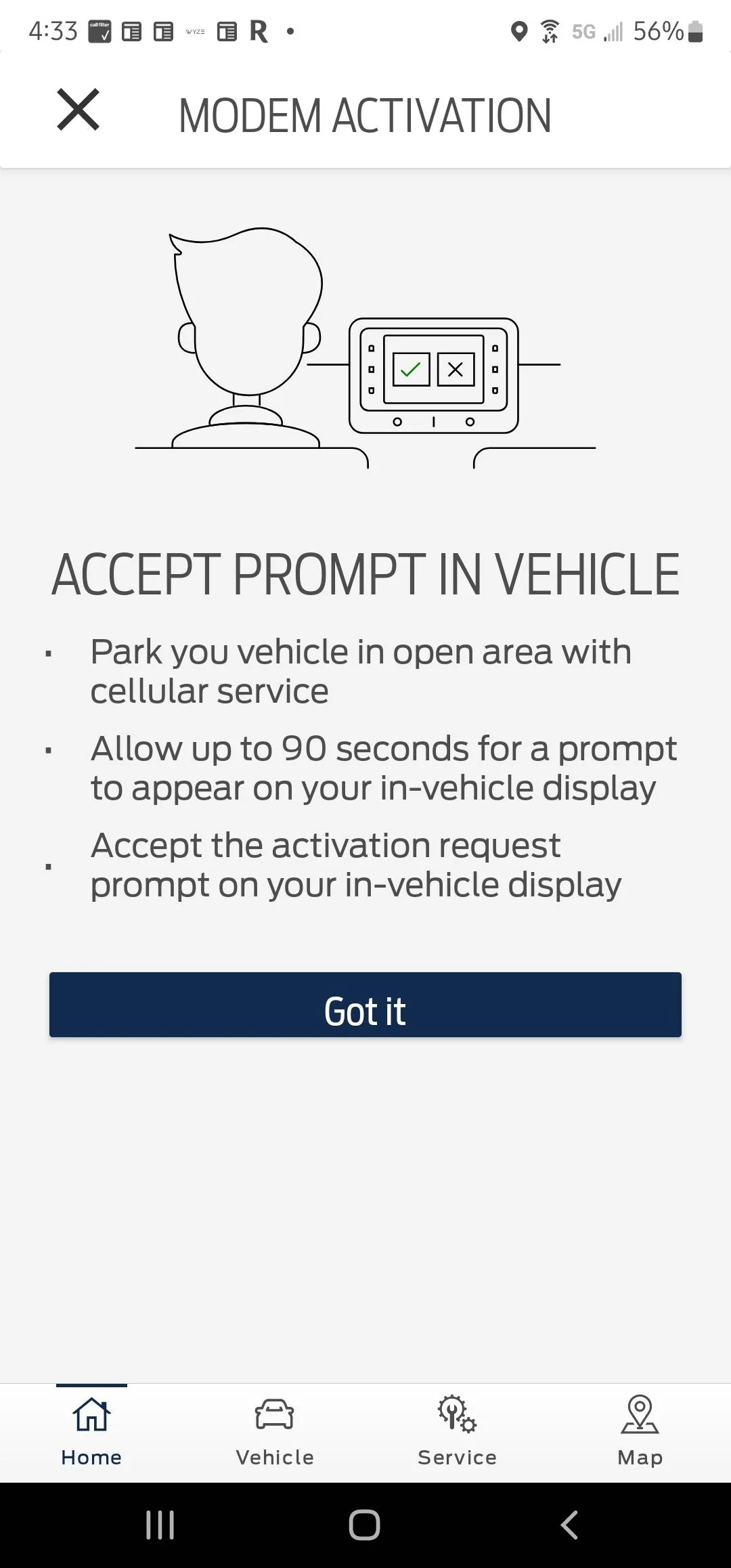Close the Modem Activation screen
Viewport: 731px width, 1568px height.
click(x=78, y=110)
